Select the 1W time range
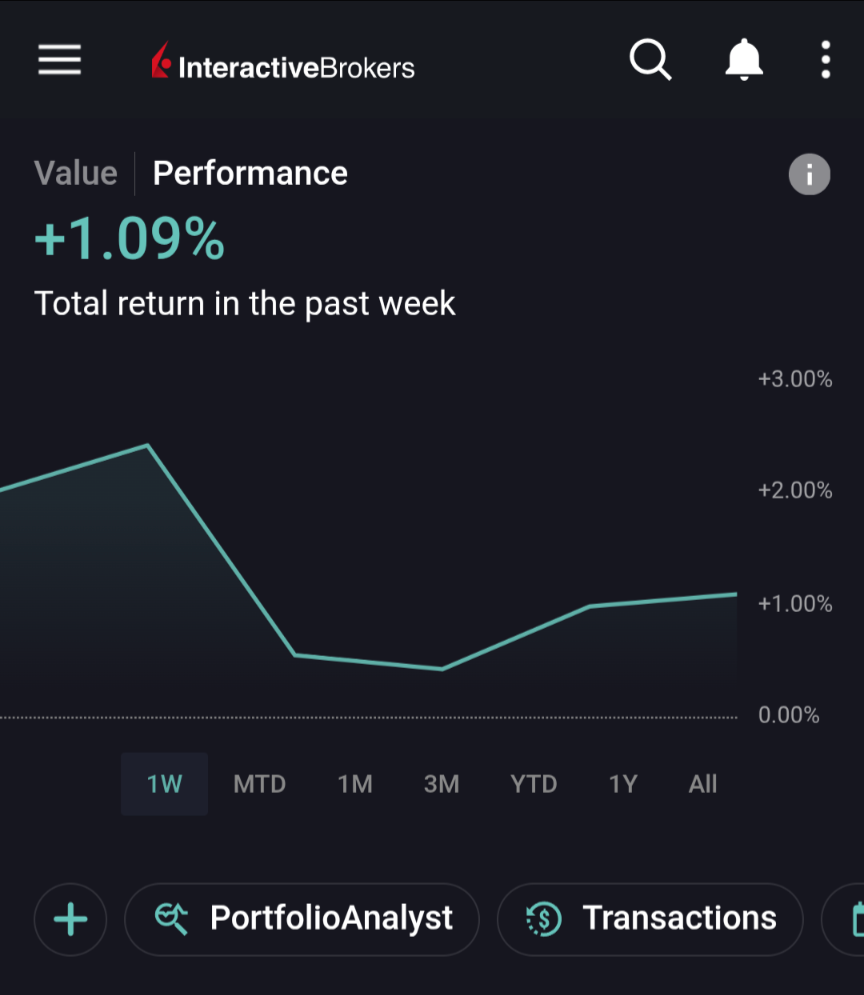The height and width of the screenshot is (995, 864). point(164,784)
